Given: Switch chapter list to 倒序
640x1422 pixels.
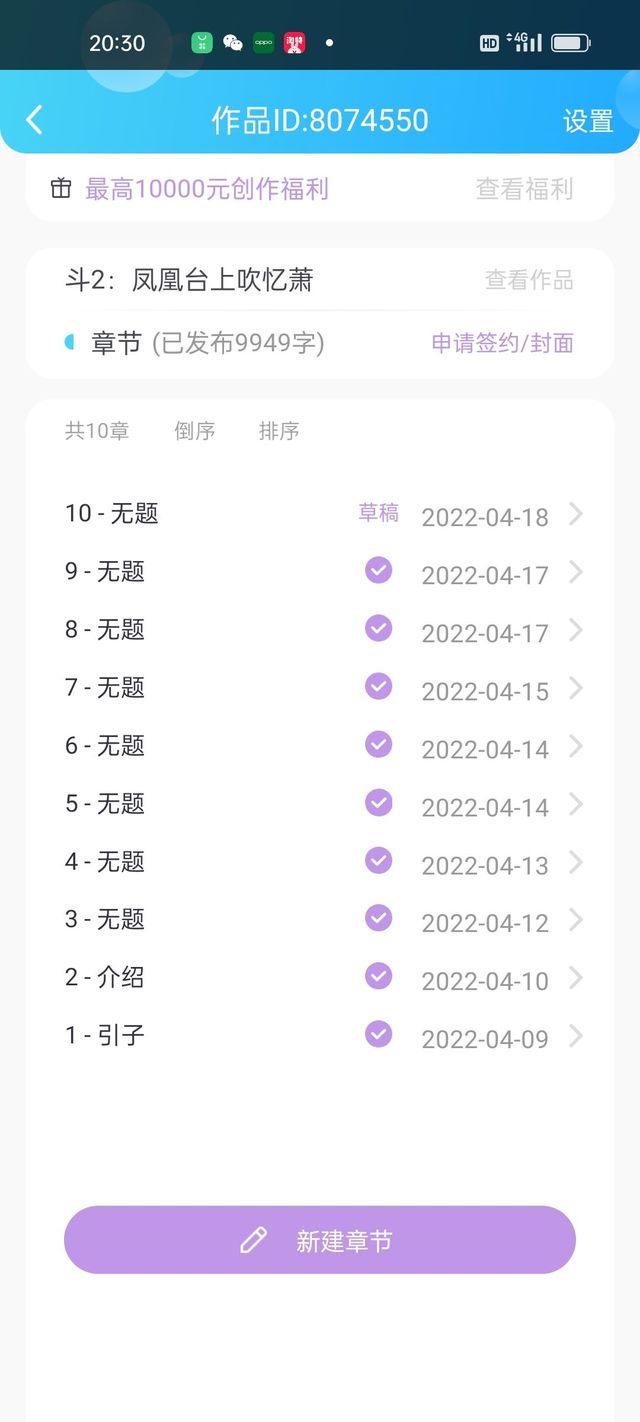Looking at the screenshot, I should tap(194, 431).
